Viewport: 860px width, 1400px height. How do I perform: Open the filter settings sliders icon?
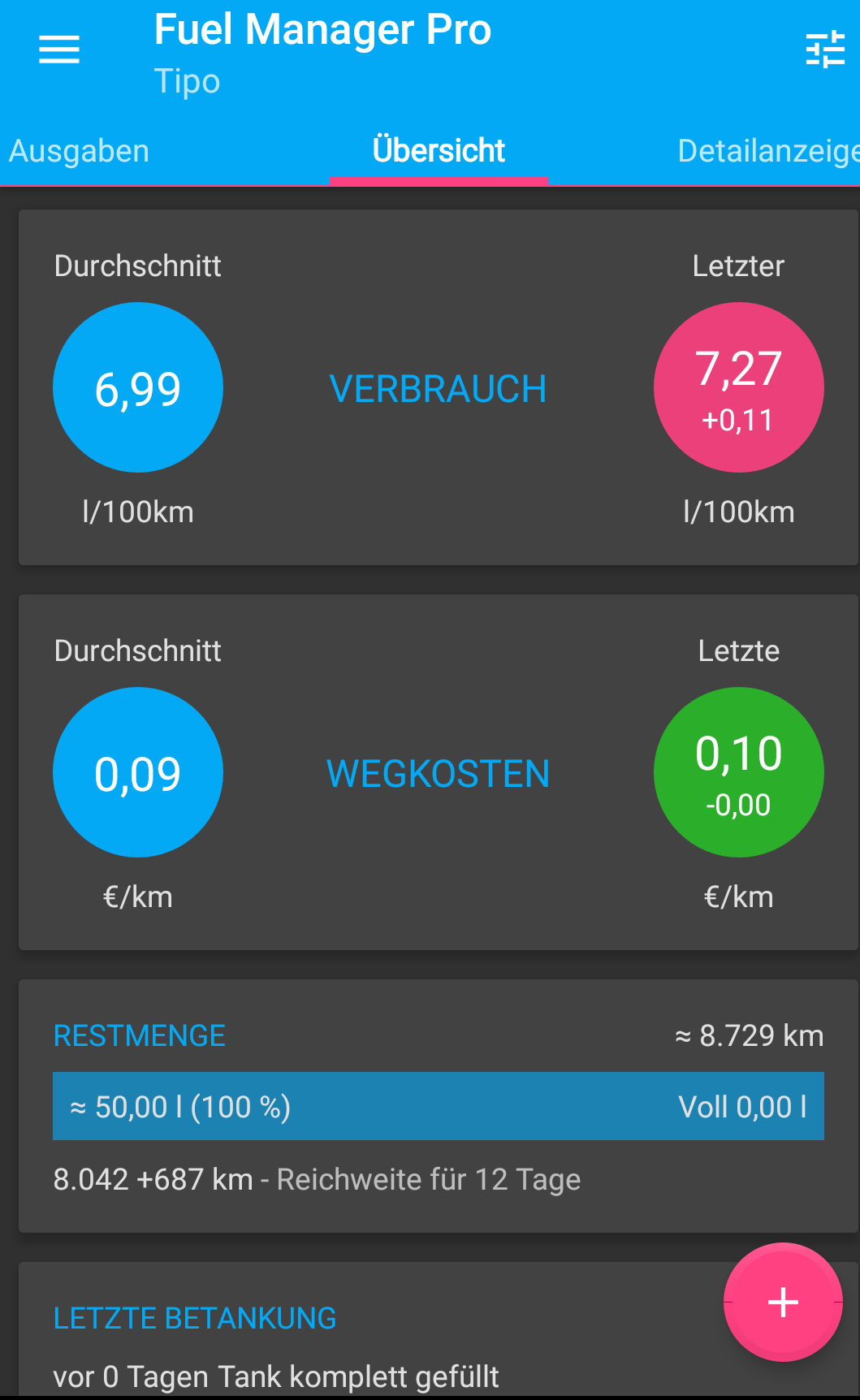[825, 50]
